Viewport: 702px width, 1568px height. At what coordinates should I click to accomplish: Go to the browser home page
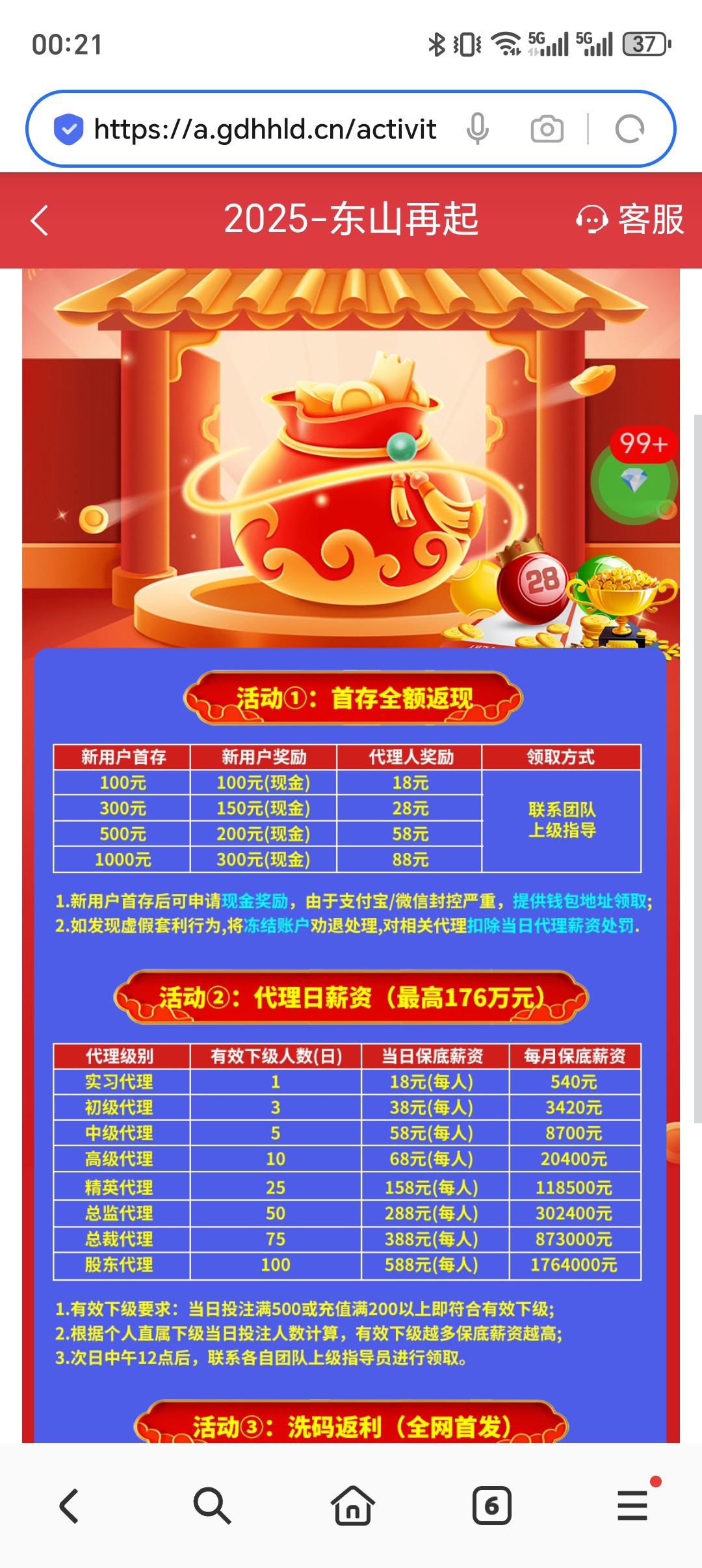(x=352, y=1506)
